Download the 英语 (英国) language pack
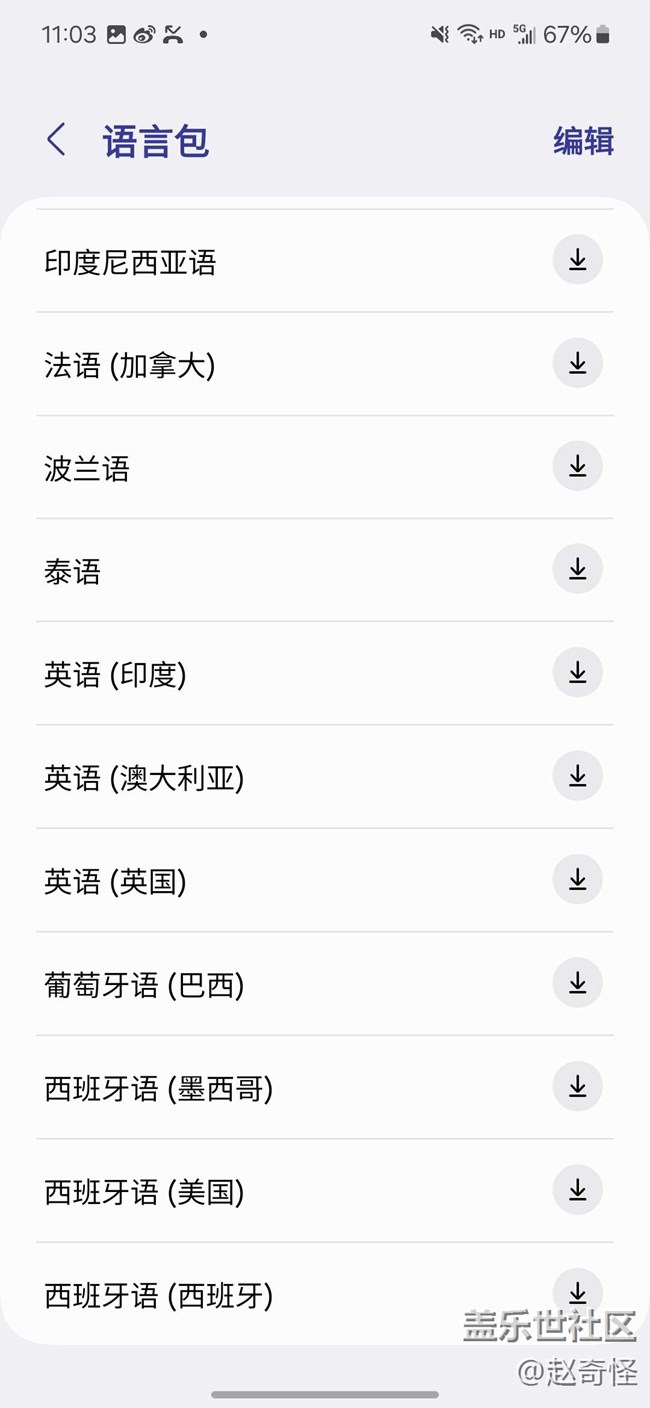Screen dimensions: 650x1408 577,880
